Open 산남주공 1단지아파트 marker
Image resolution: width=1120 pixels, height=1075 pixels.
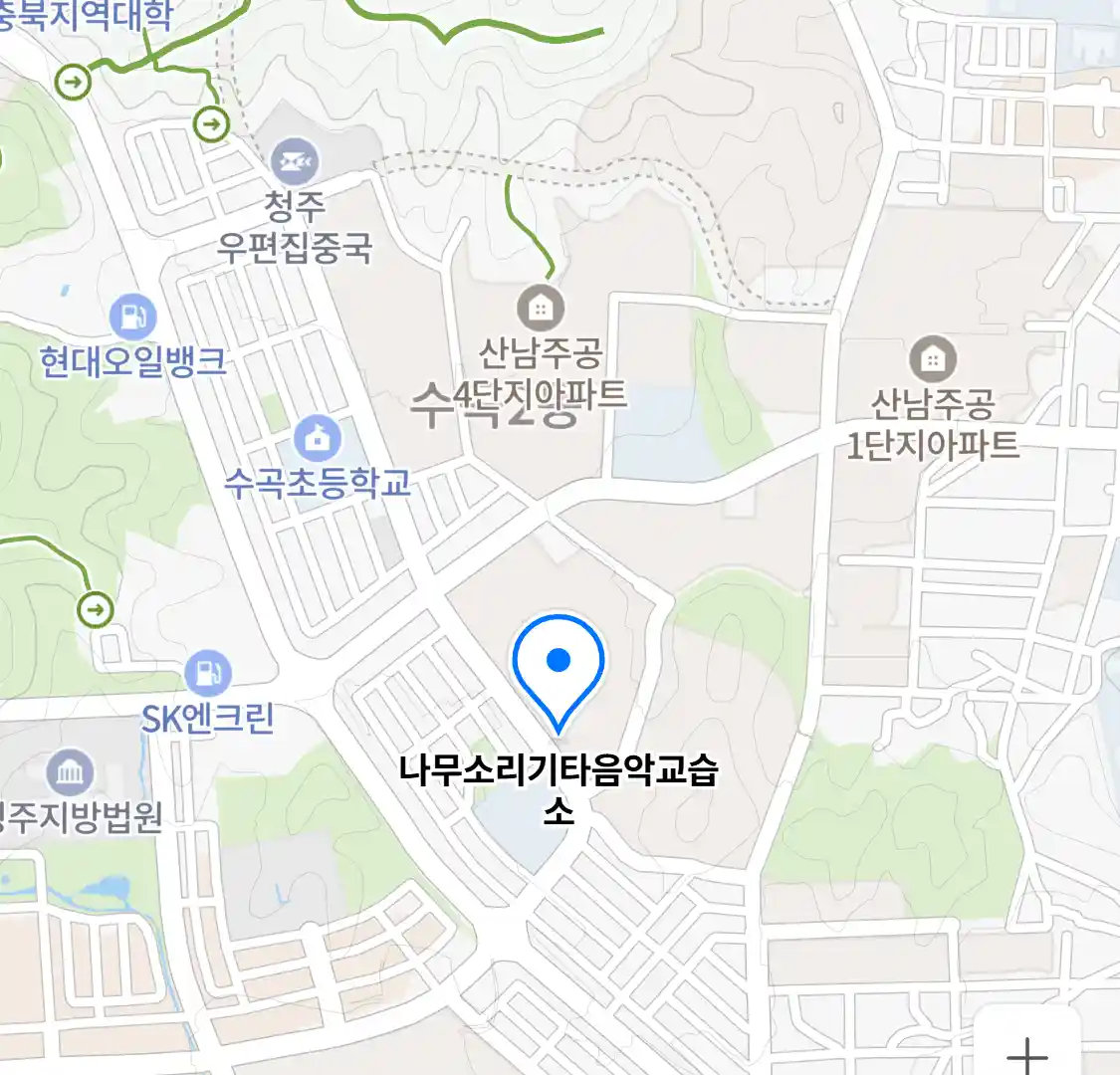coord(933,359)
